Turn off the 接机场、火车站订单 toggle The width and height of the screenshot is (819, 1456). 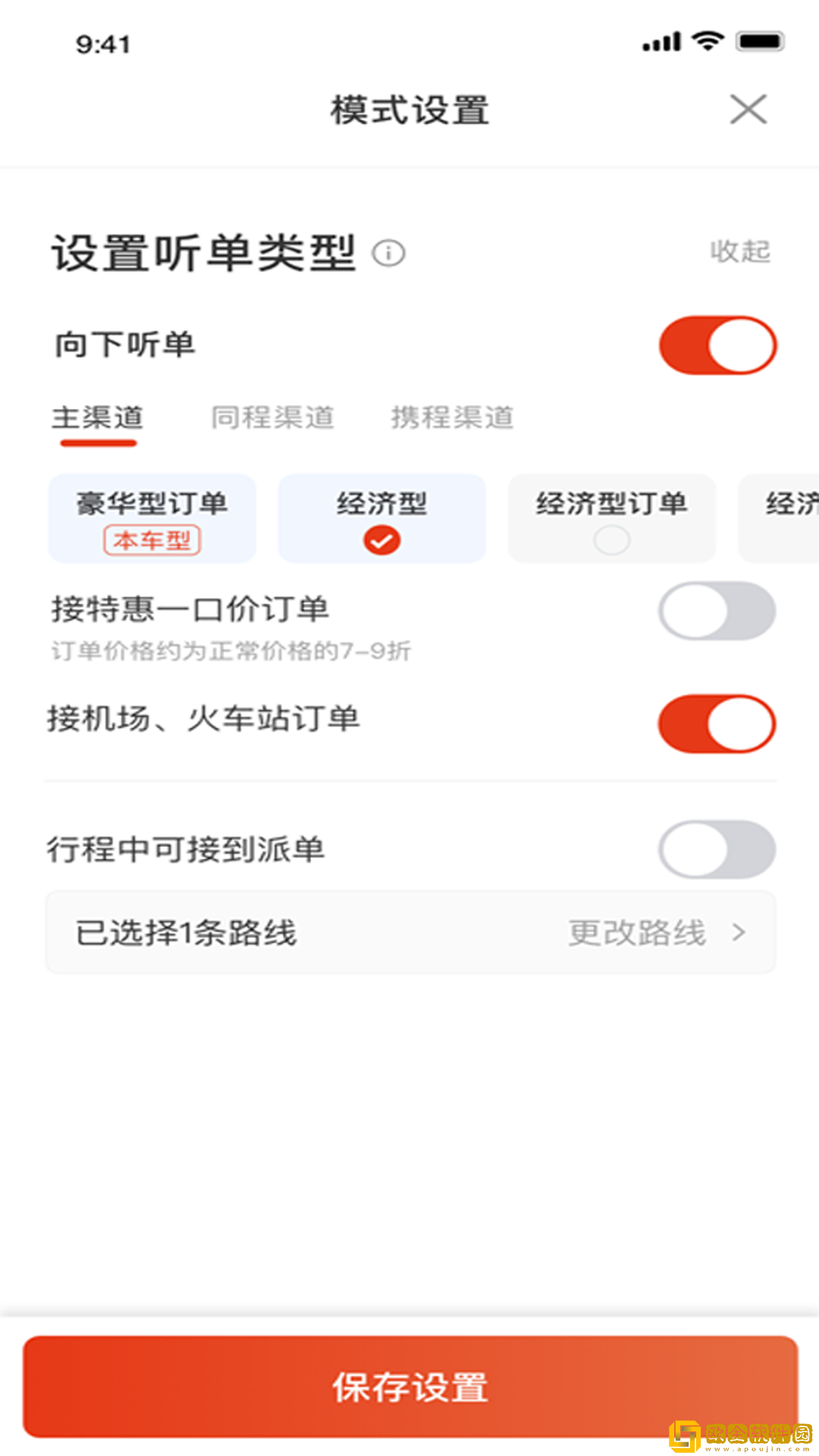coord(716,724)
